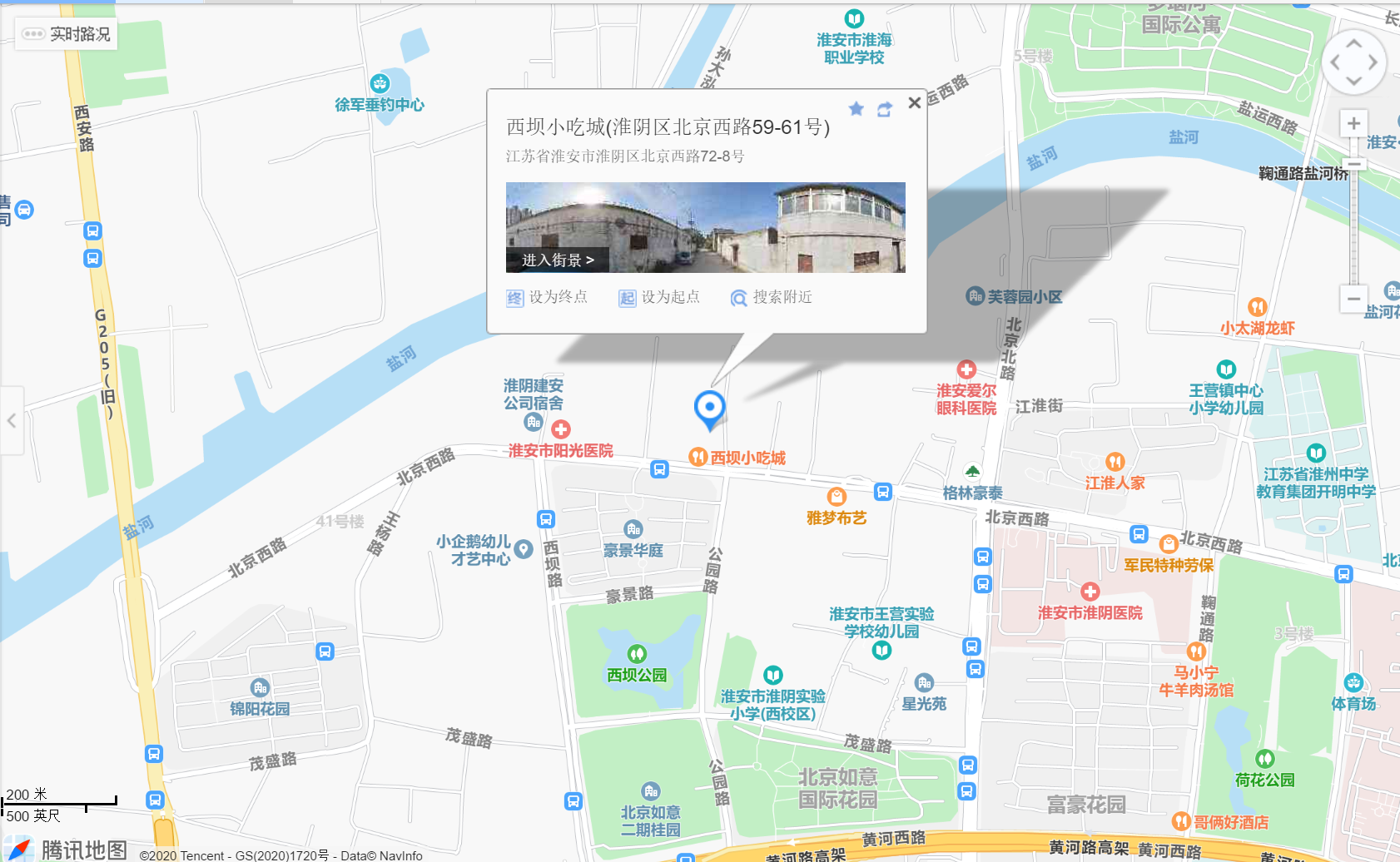Set this place as start 设为起点
The height and width of the screenshot is (862, 1400).
pyautogui.click(x=659, y=297)
